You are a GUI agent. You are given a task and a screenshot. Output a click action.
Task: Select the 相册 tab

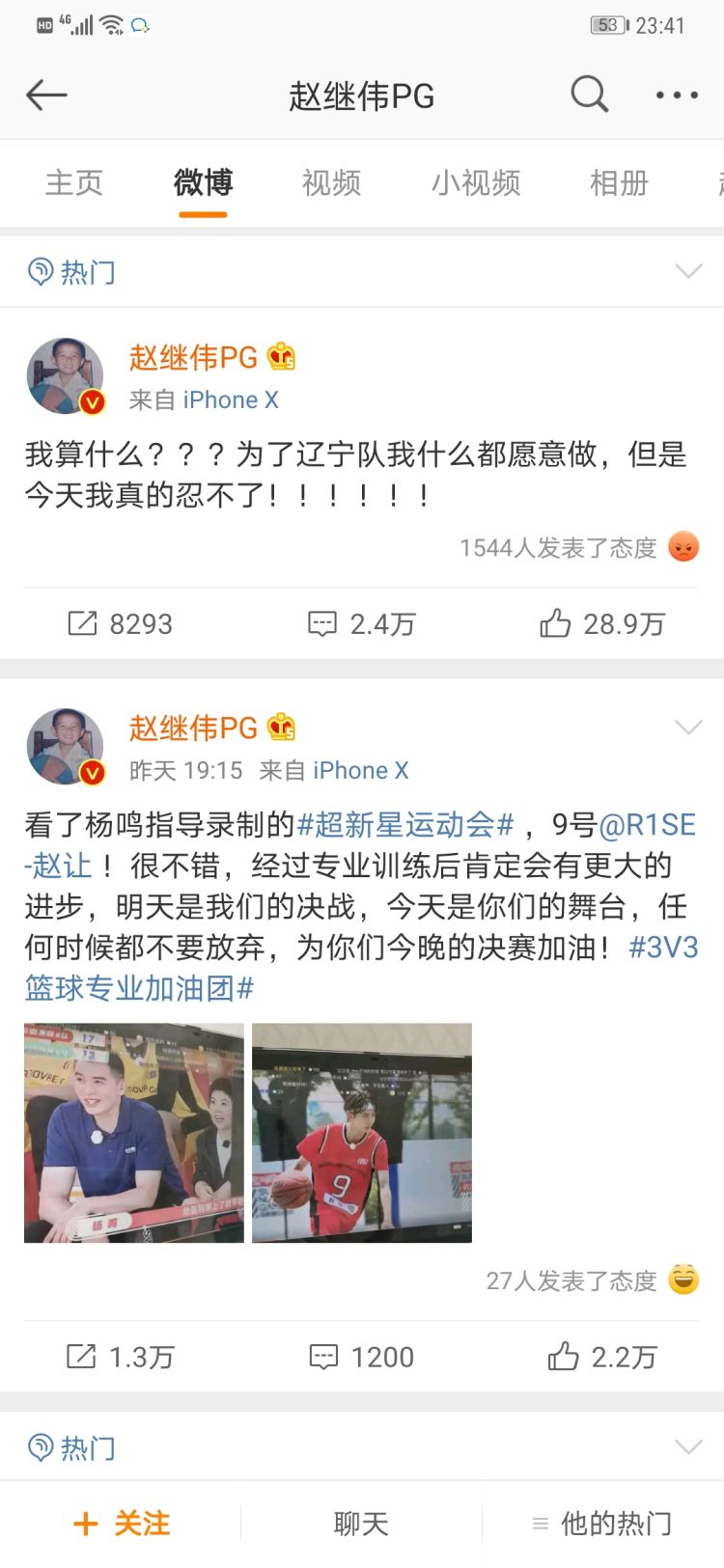[619, 183]
